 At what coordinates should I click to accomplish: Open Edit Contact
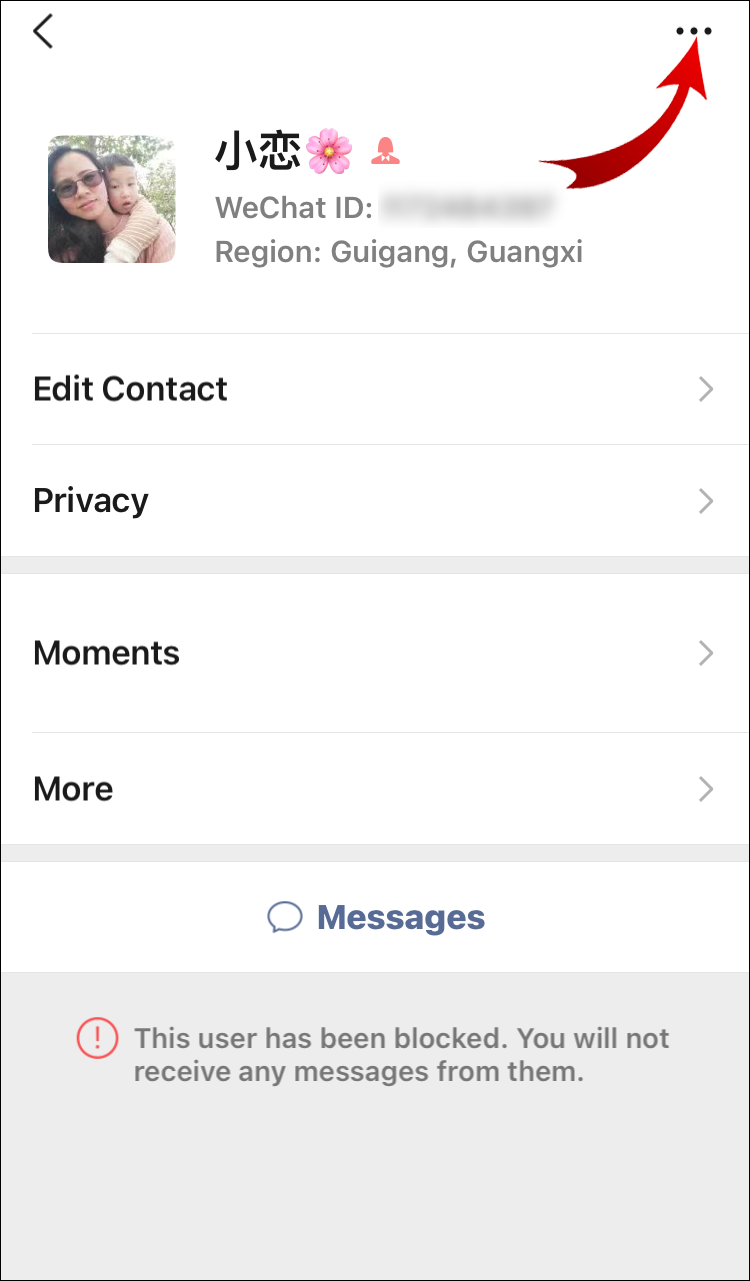pos(375,389)
